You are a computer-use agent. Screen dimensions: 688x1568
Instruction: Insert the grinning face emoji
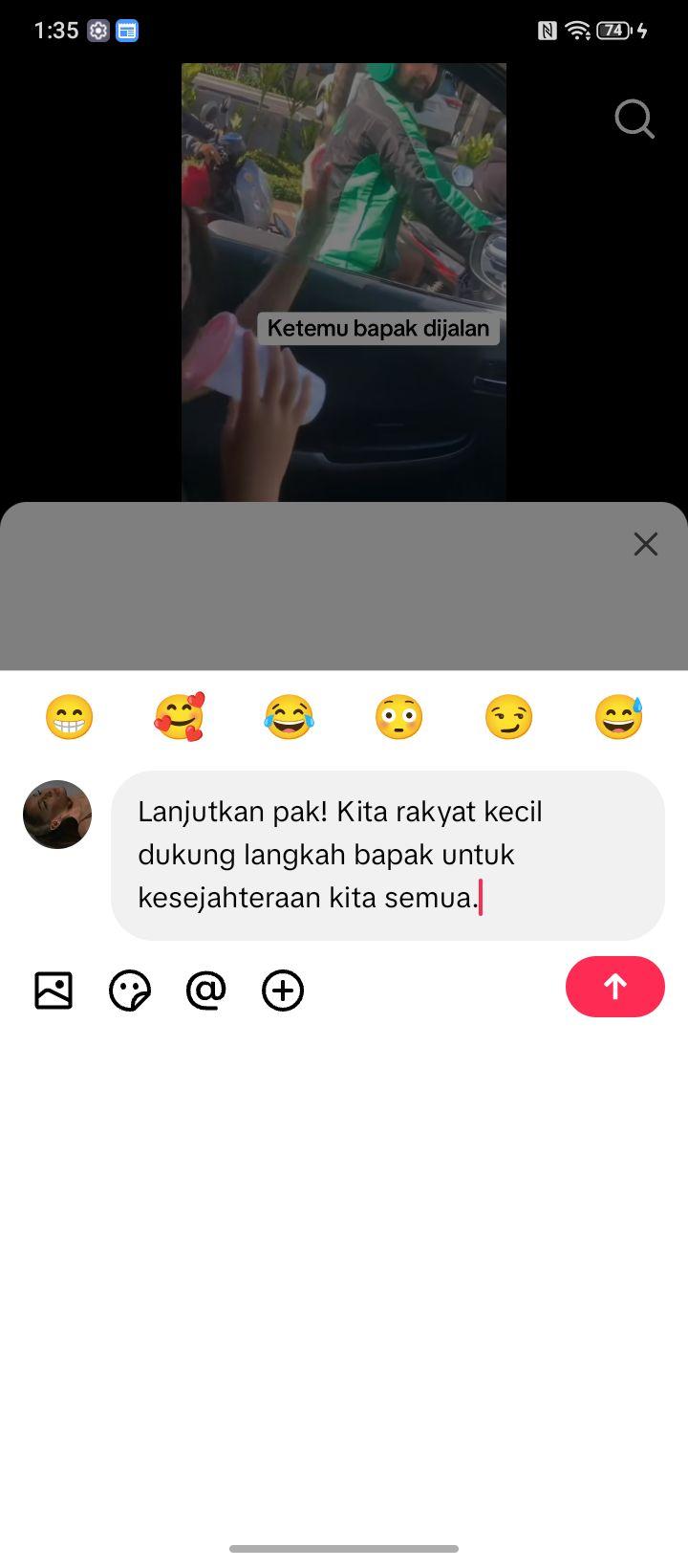coord(70,717)
